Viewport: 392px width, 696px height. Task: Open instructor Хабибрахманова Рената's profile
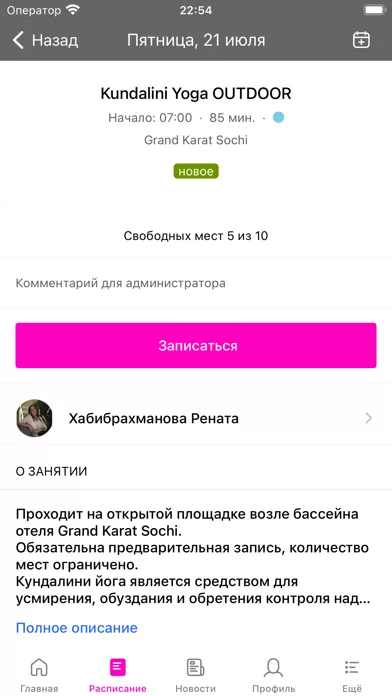(196, 418)
